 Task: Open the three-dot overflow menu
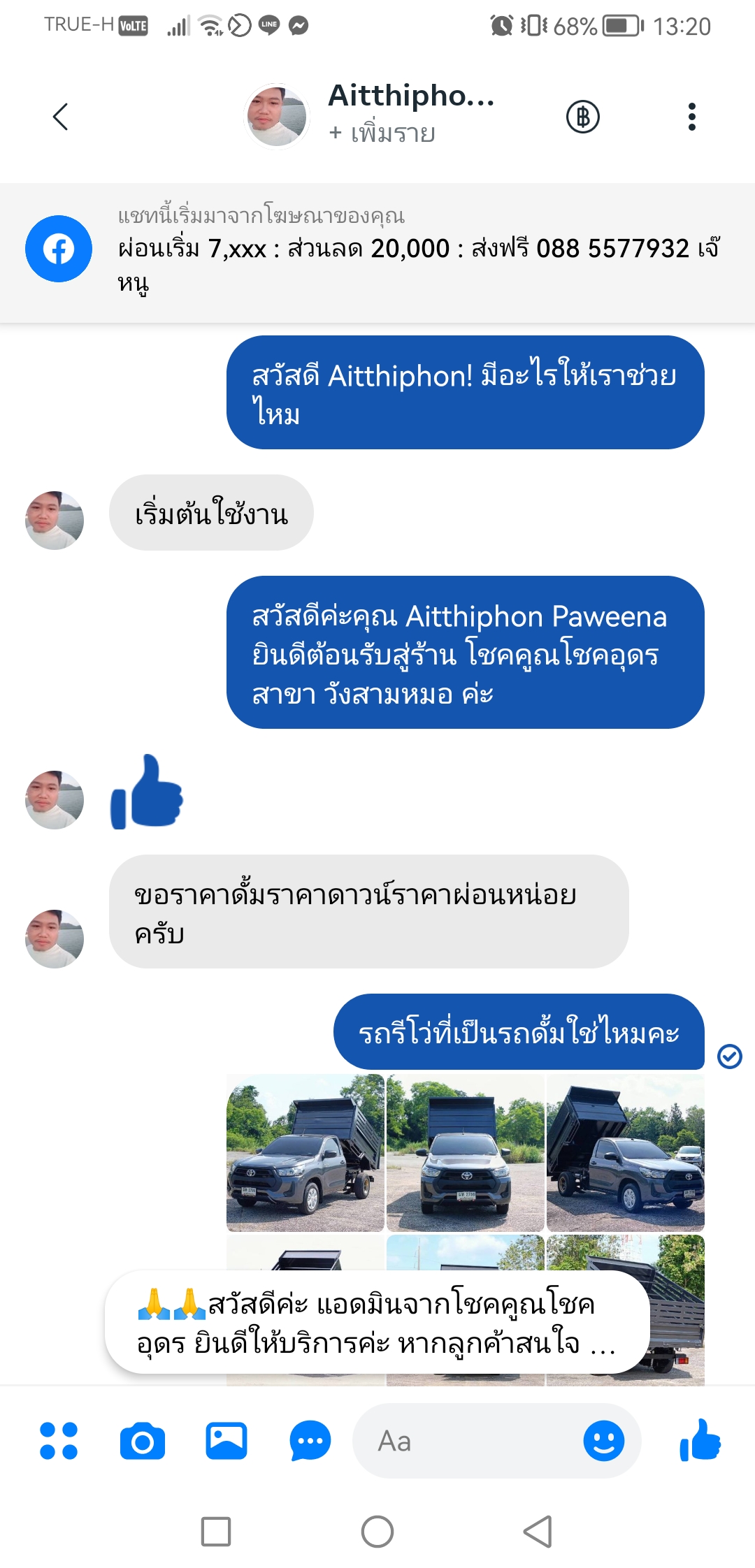(x=691, y=117)
